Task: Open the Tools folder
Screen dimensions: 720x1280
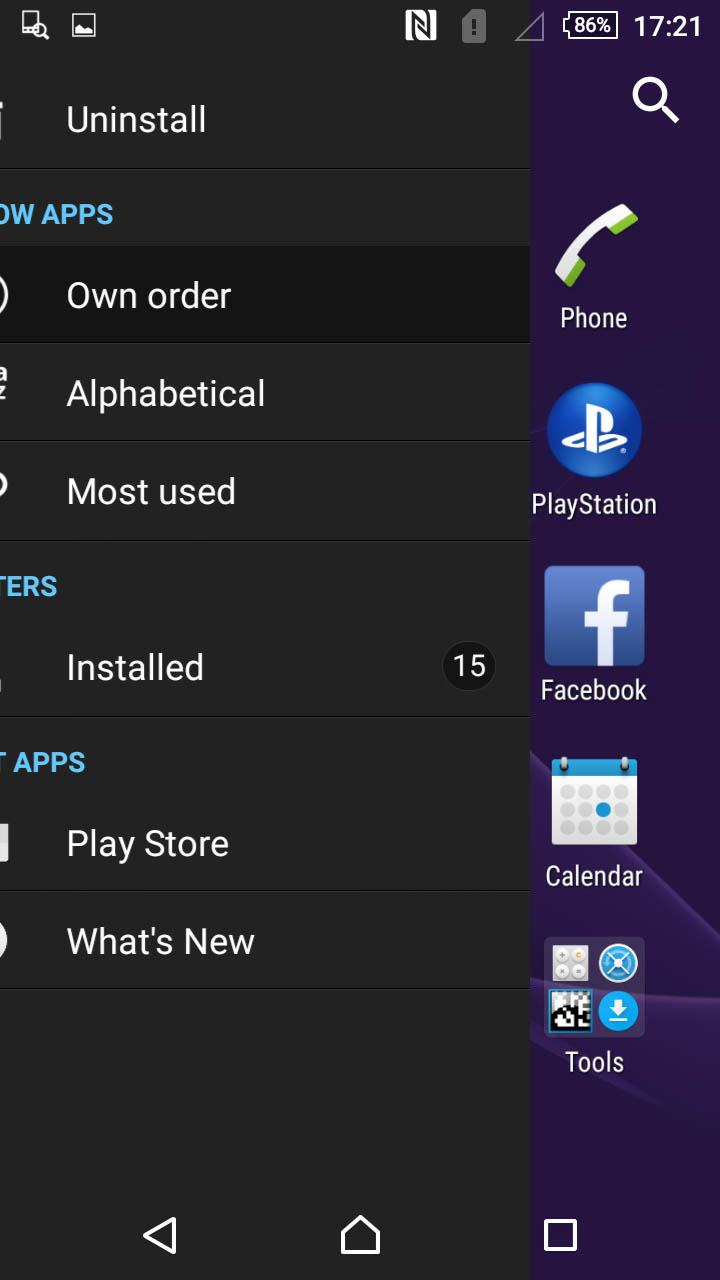Action: 594,1007
